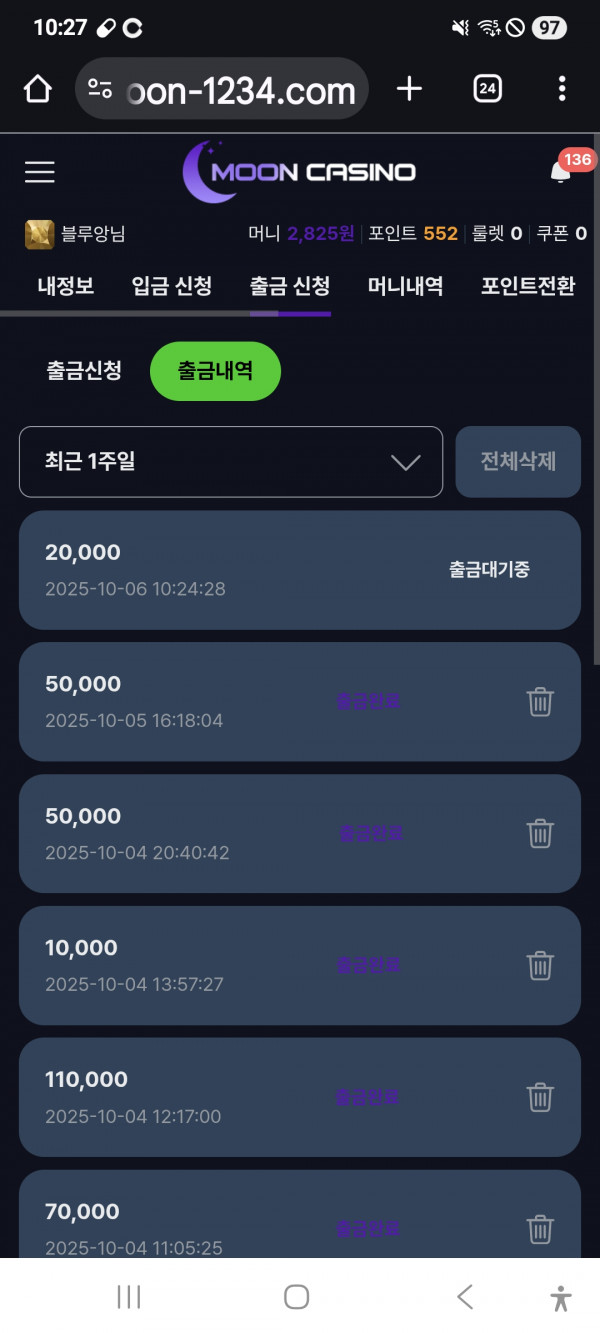
Task: Open the browser overflow menu
Action: 562,90
